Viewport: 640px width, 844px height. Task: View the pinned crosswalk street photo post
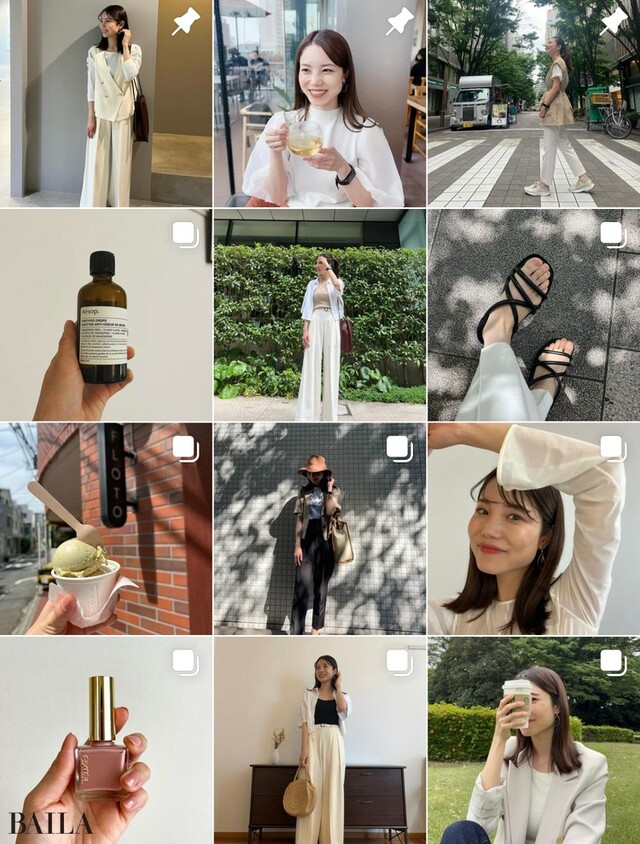[x=534, y=104]
